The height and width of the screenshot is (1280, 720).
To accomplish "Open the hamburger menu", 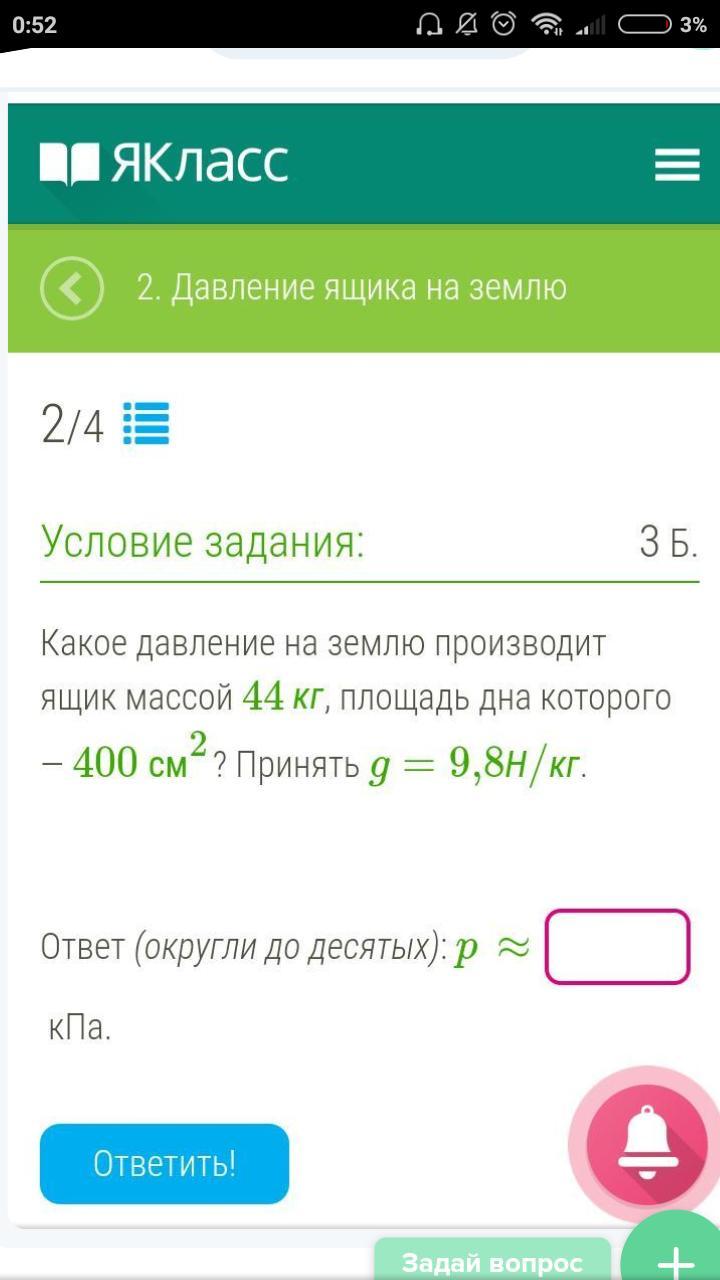I will [677, 165].
